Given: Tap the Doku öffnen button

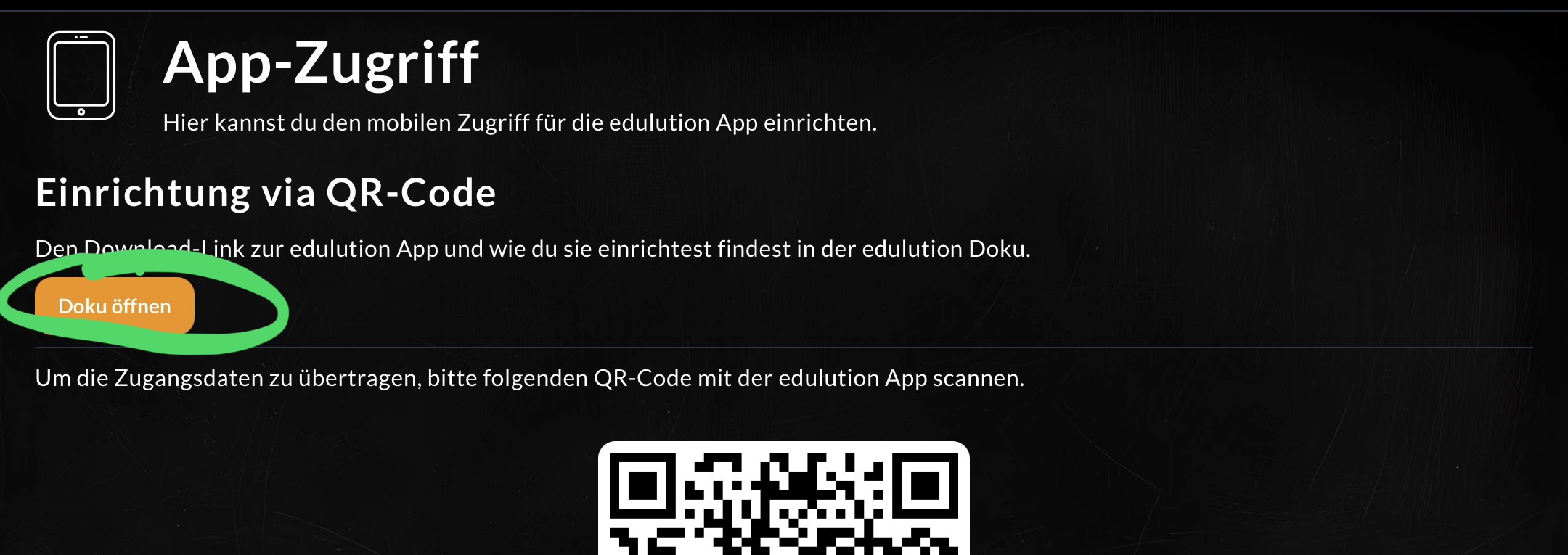Looking at the screenshot, I should pos(115,306).
